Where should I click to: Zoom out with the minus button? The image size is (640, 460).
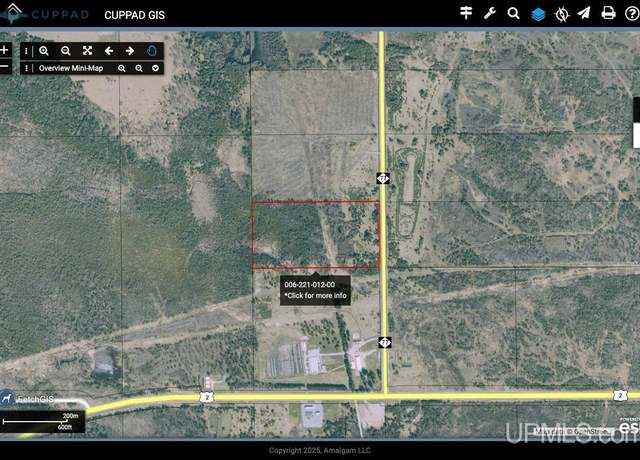coord(5,67)
